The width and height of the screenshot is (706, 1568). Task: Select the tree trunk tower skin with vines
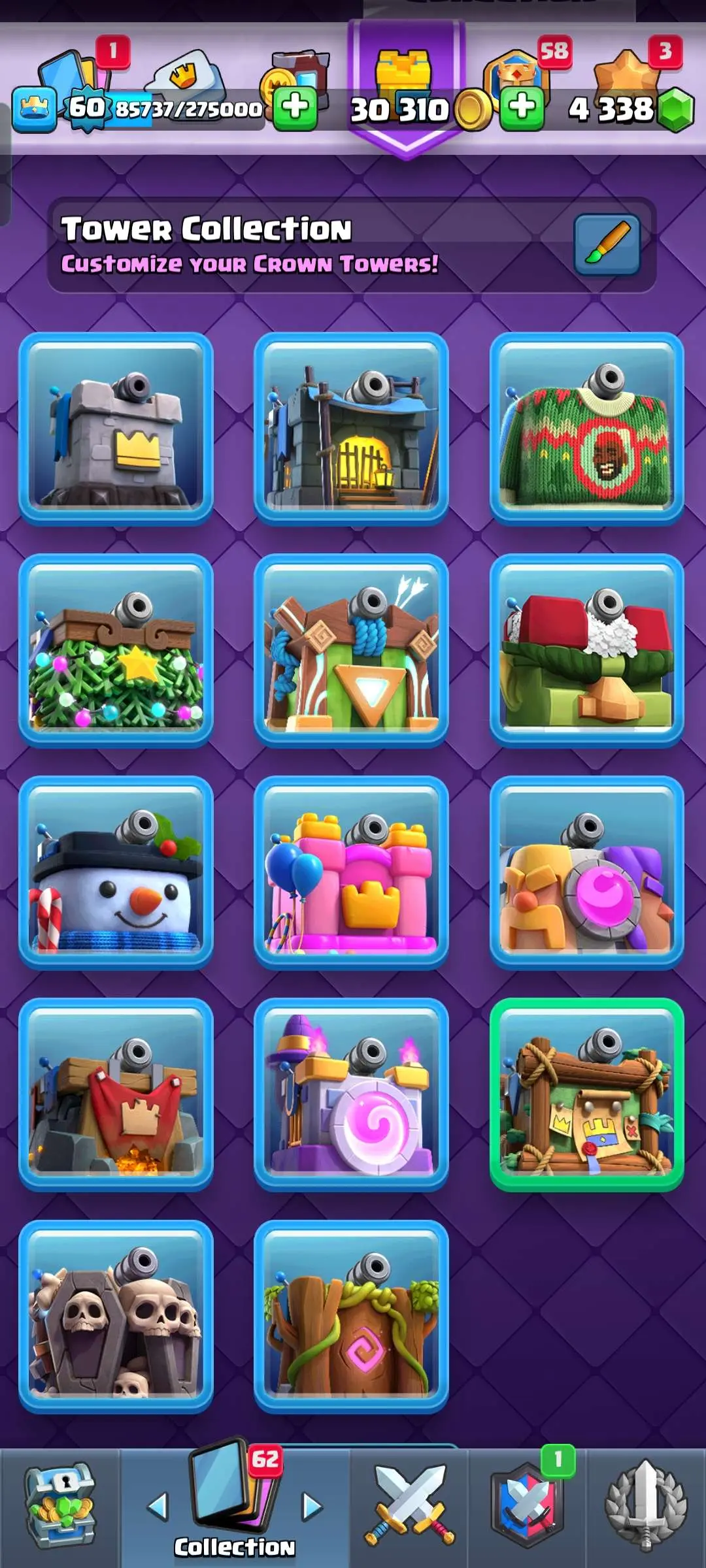click(x=351, y=1316)
